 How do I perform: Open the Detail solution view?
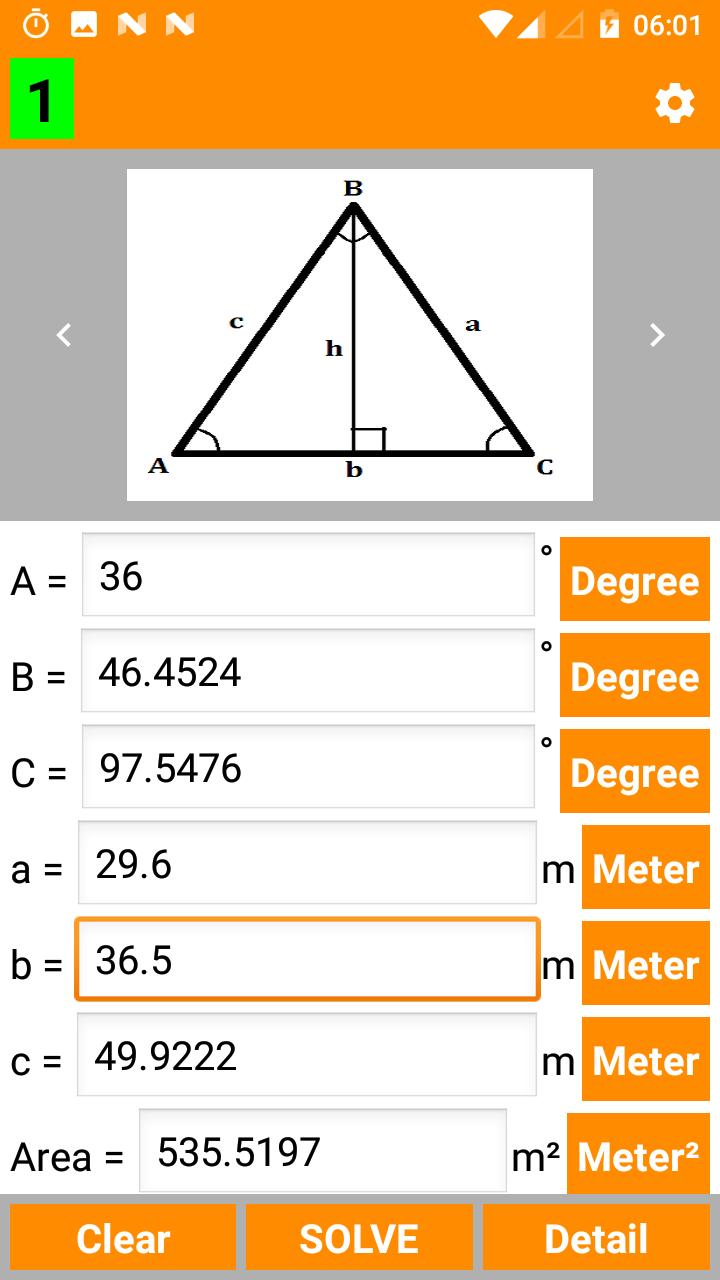click(x=596, y=1238)
